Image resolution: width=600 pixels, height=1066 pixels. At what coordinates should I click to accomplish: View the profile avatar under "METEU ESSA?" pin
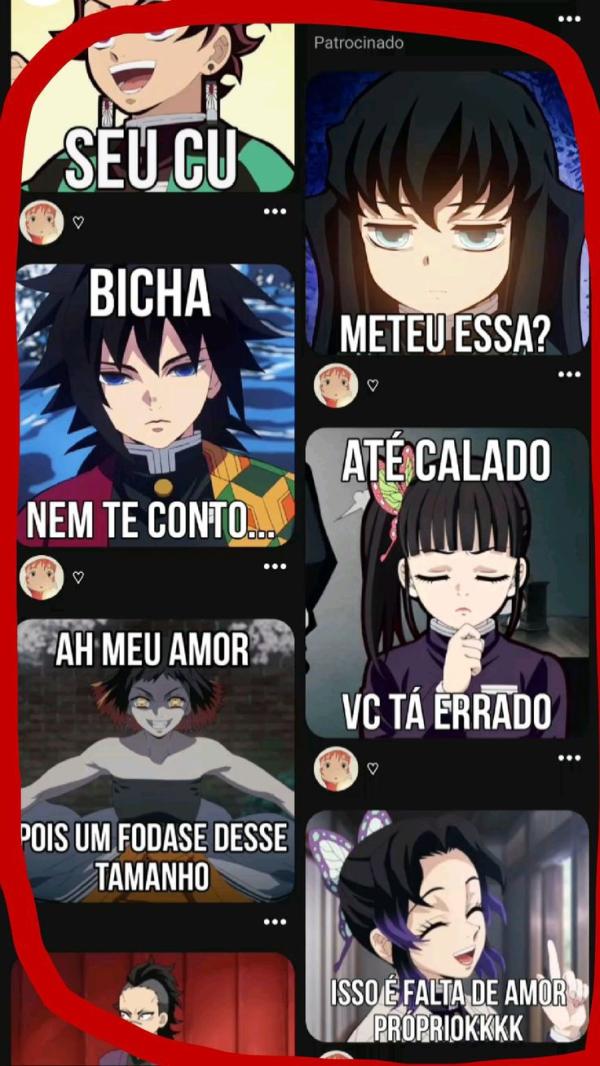[336, 385]
